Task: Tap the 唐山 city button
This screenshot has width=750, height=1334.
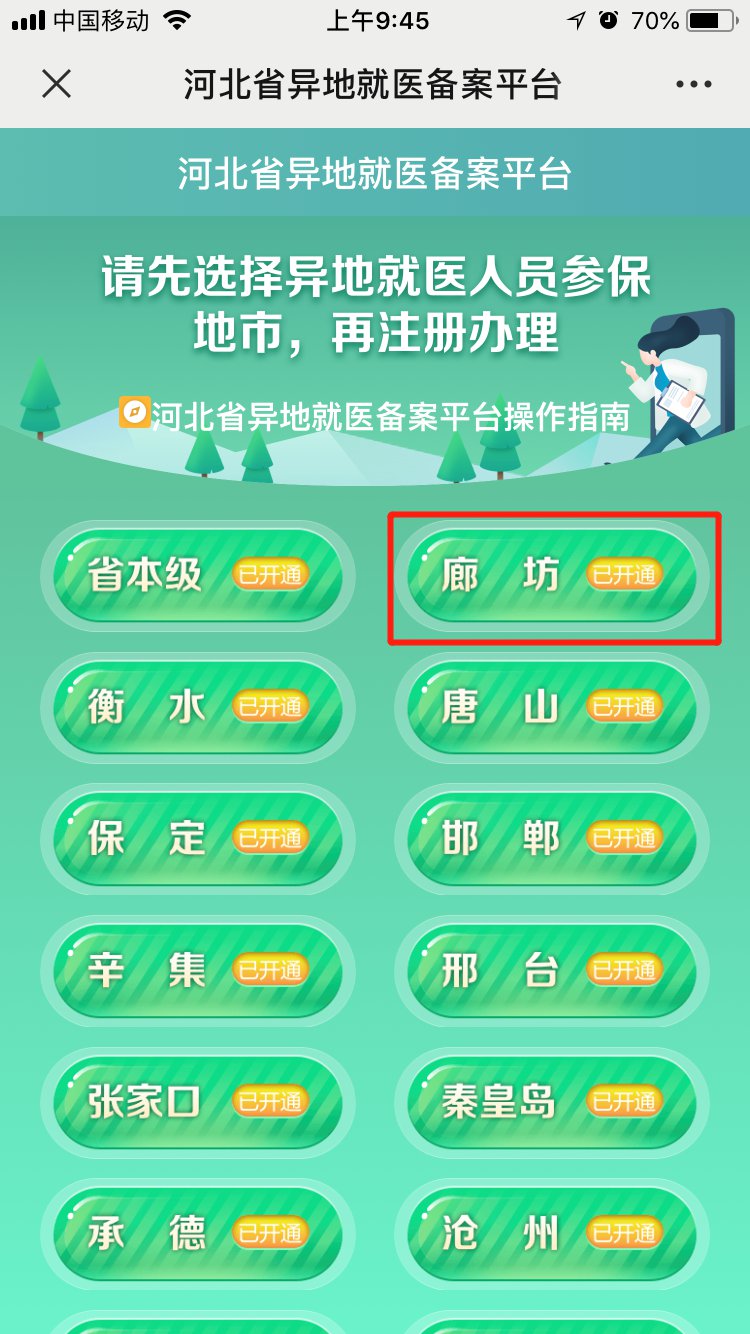Action: pyautogui.click(x=551, y=708)
